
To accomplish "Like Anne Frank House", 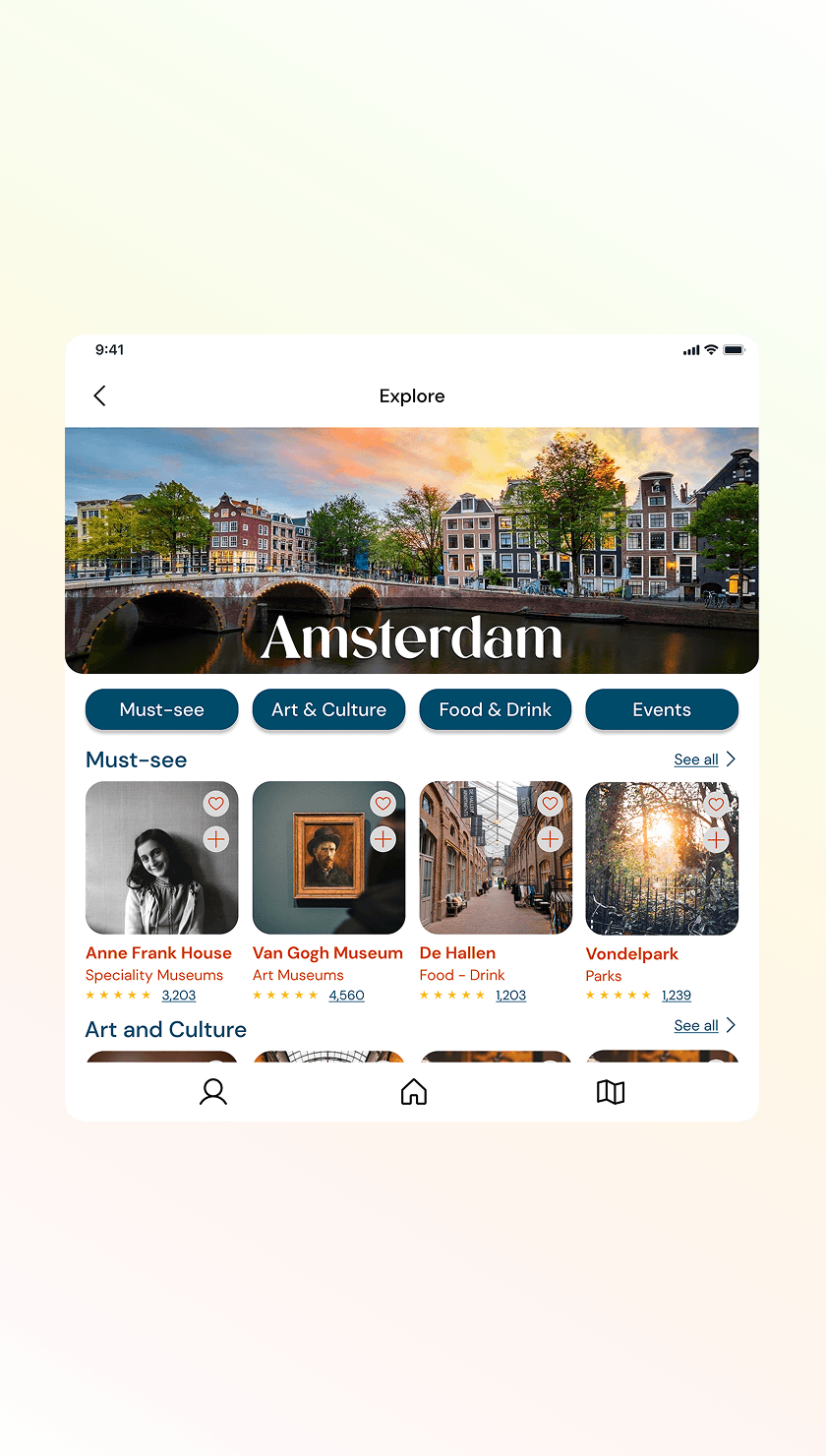I will tap(216, 804).
